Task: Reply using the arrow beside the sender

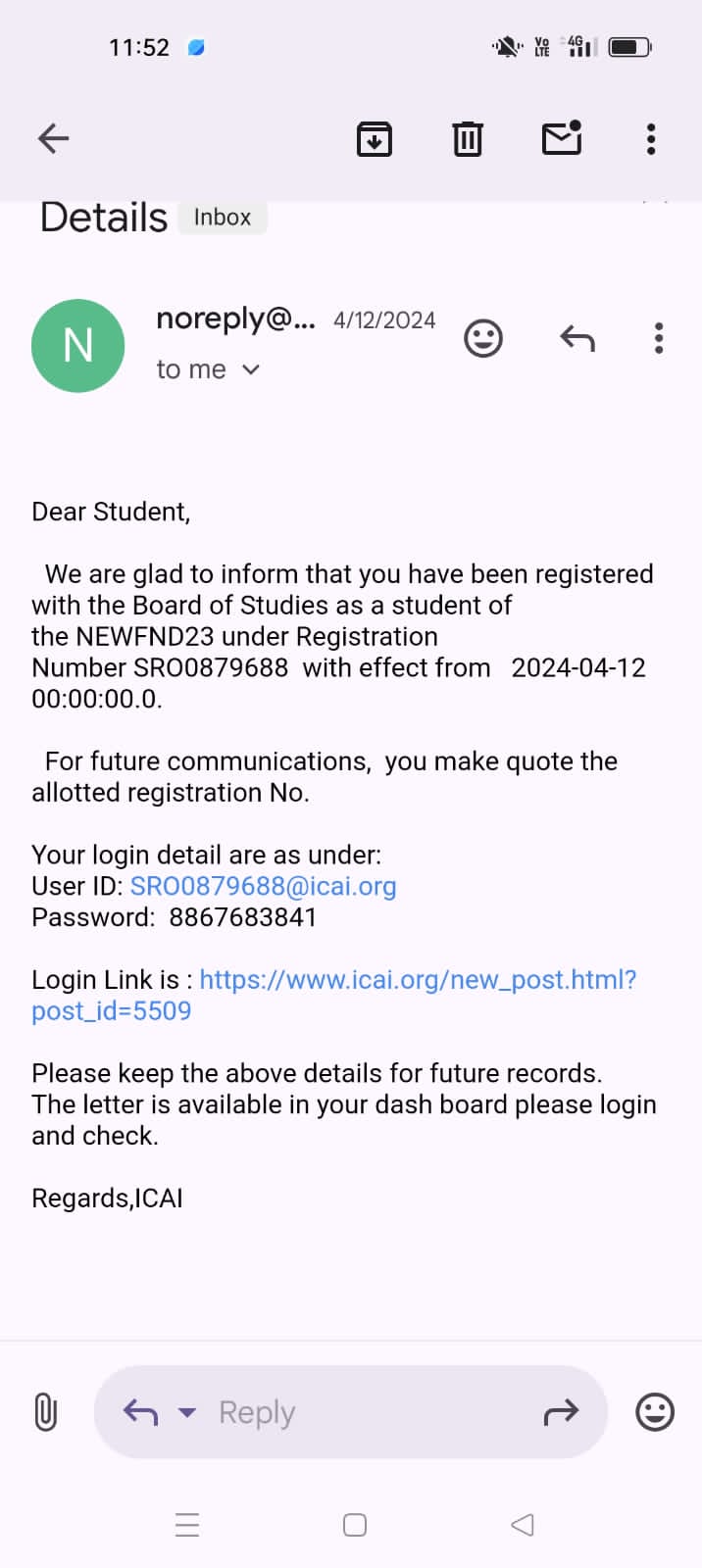Action: point(577,339)
